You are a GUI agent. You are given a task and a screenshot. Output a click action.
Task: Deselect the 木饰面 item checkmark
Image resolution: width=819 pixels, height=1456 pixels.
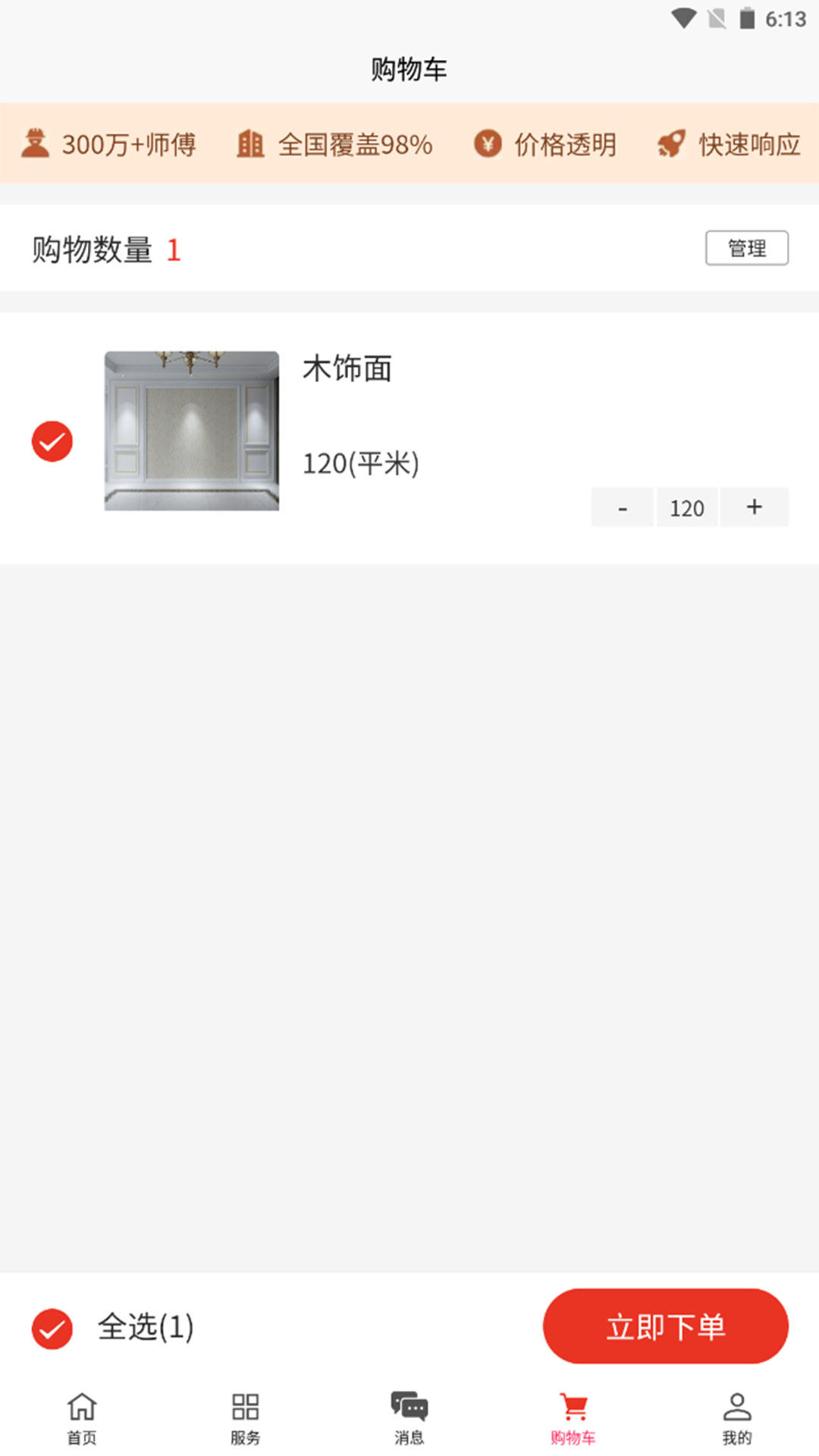coord(52,441)
